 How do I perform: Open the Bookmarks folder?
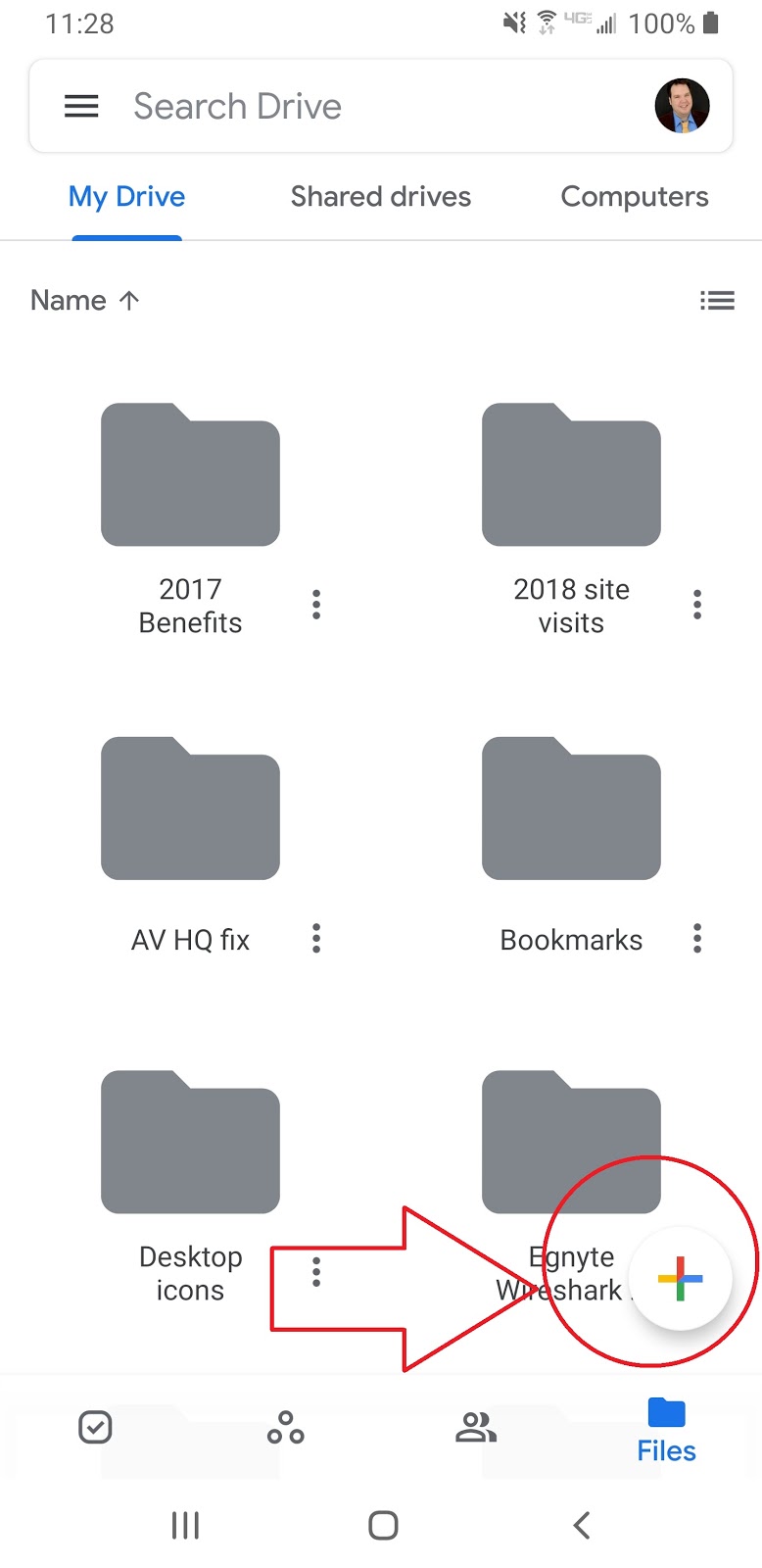click(x=571, y=808)
